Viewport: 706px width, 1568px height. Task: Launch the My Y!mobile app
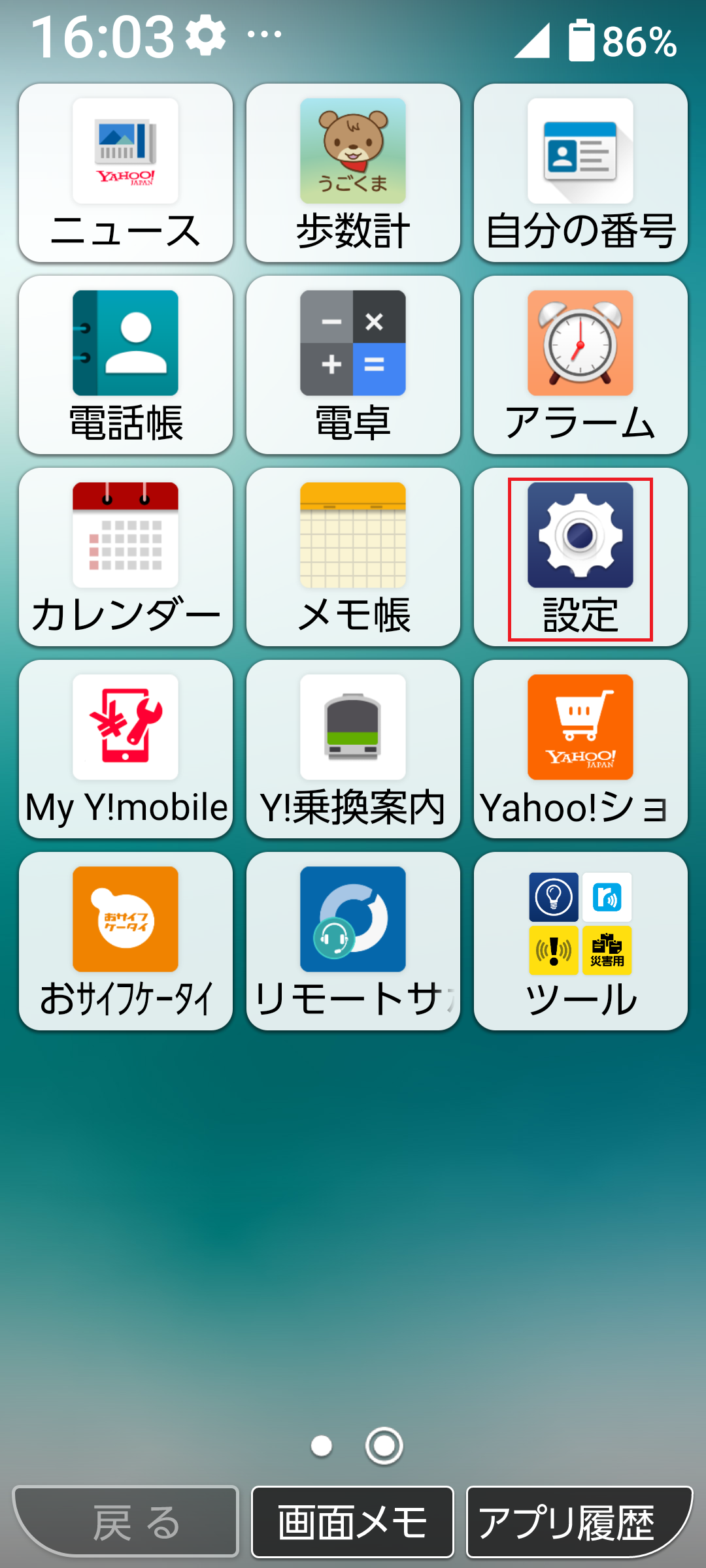(126, 749)
